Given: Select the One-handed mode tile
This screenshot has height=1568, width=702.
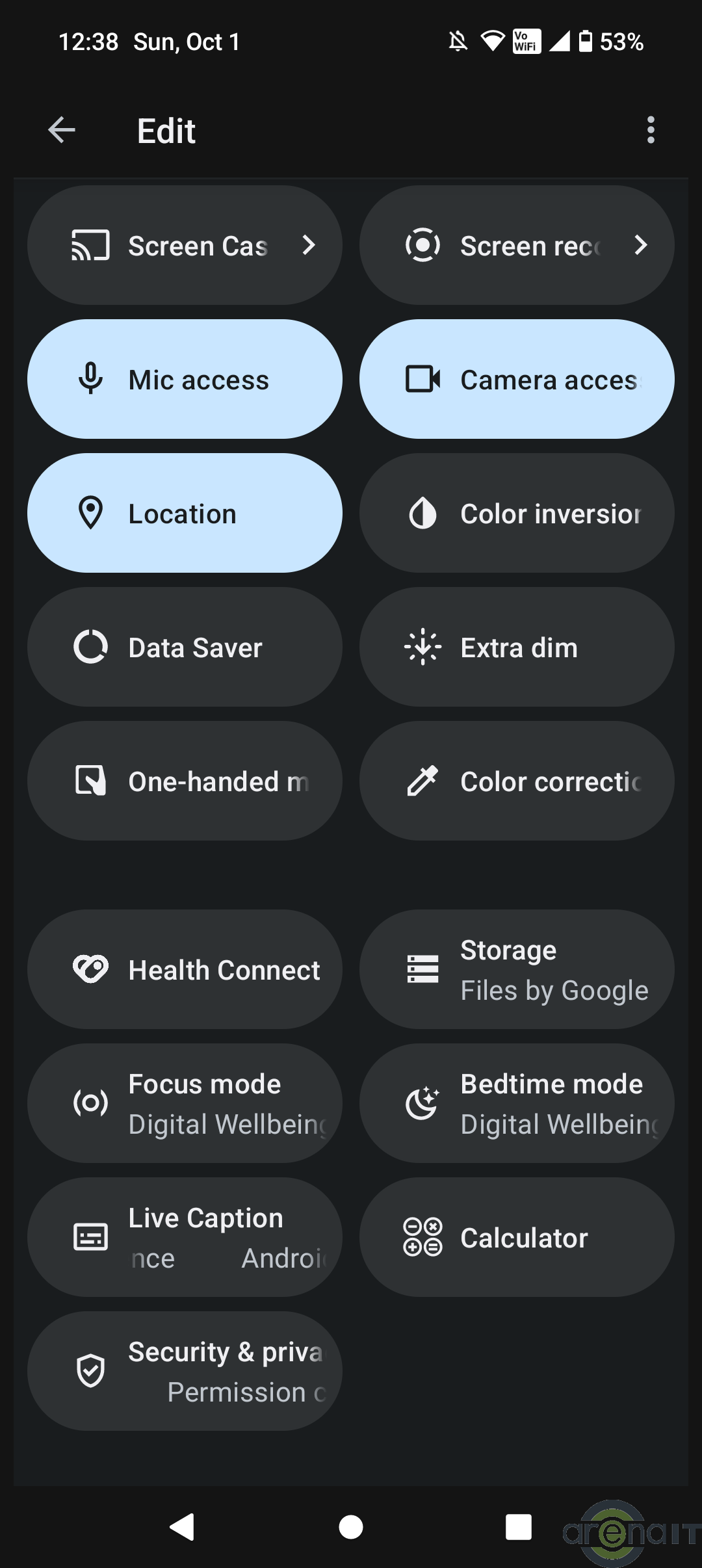Looking at the screenshot, I should 185,781.
